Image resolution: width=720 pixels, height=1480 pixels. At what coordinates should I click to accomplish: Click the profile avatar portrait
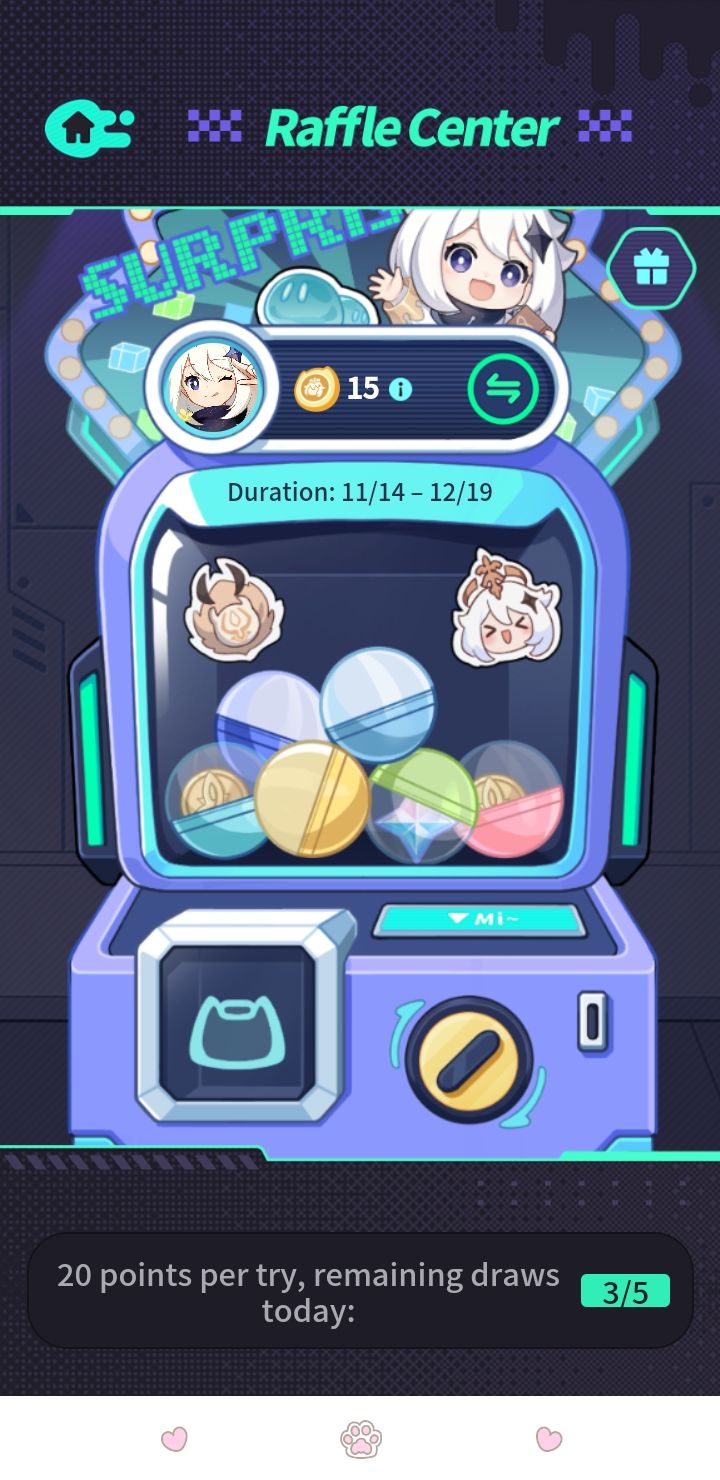point(213,390)
